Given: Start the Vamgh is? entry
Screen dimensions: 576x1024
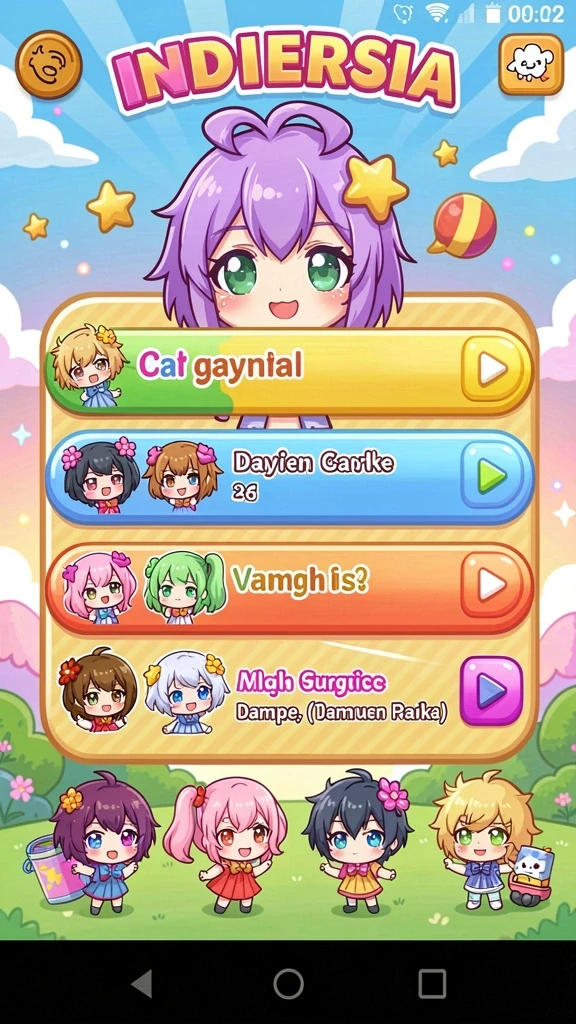Looking at the screenshot, I should 493,584.
